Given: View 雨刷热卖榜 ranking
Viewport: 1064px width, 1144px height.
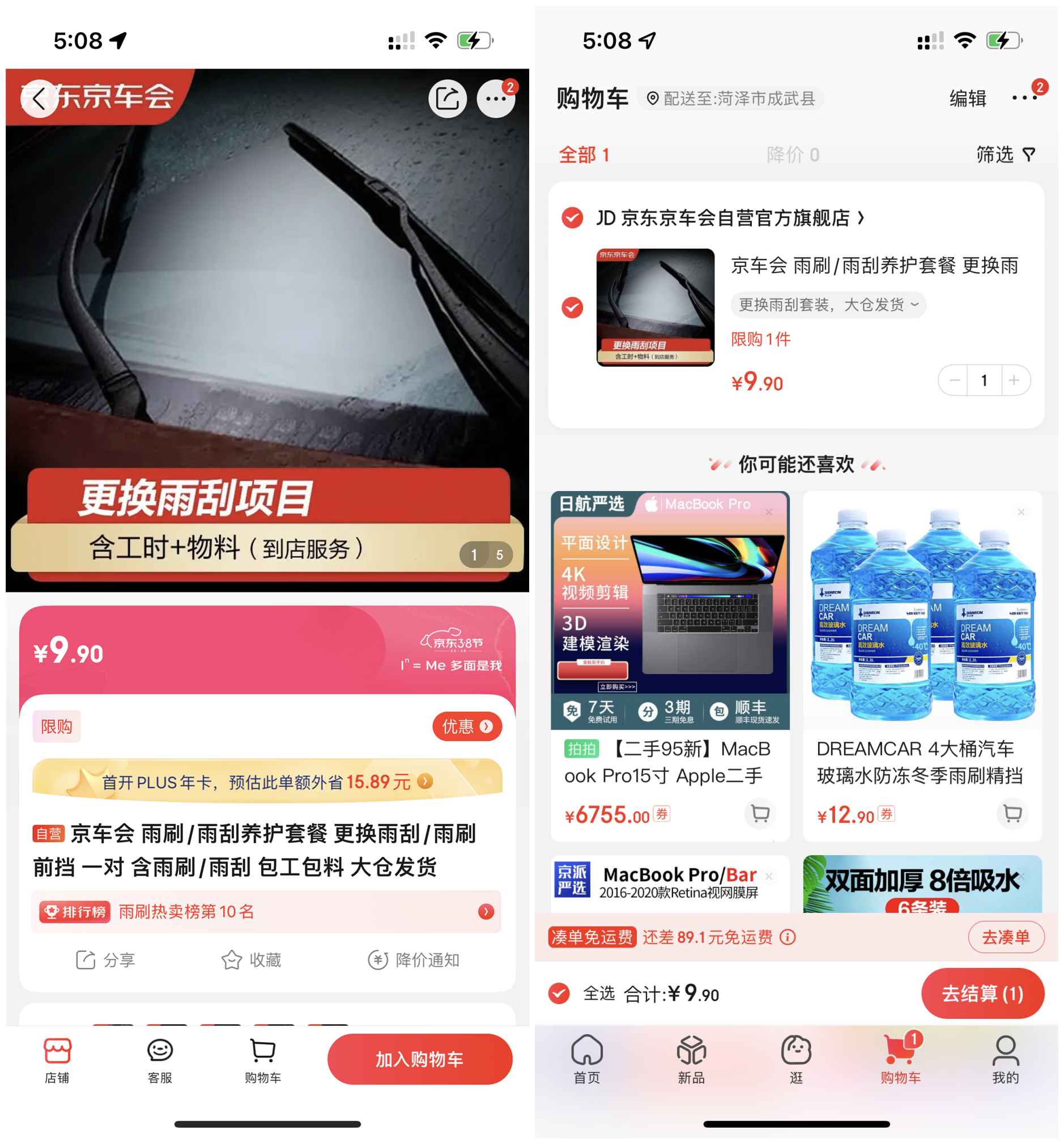Looking at the screenshot, I should [266, 911].
